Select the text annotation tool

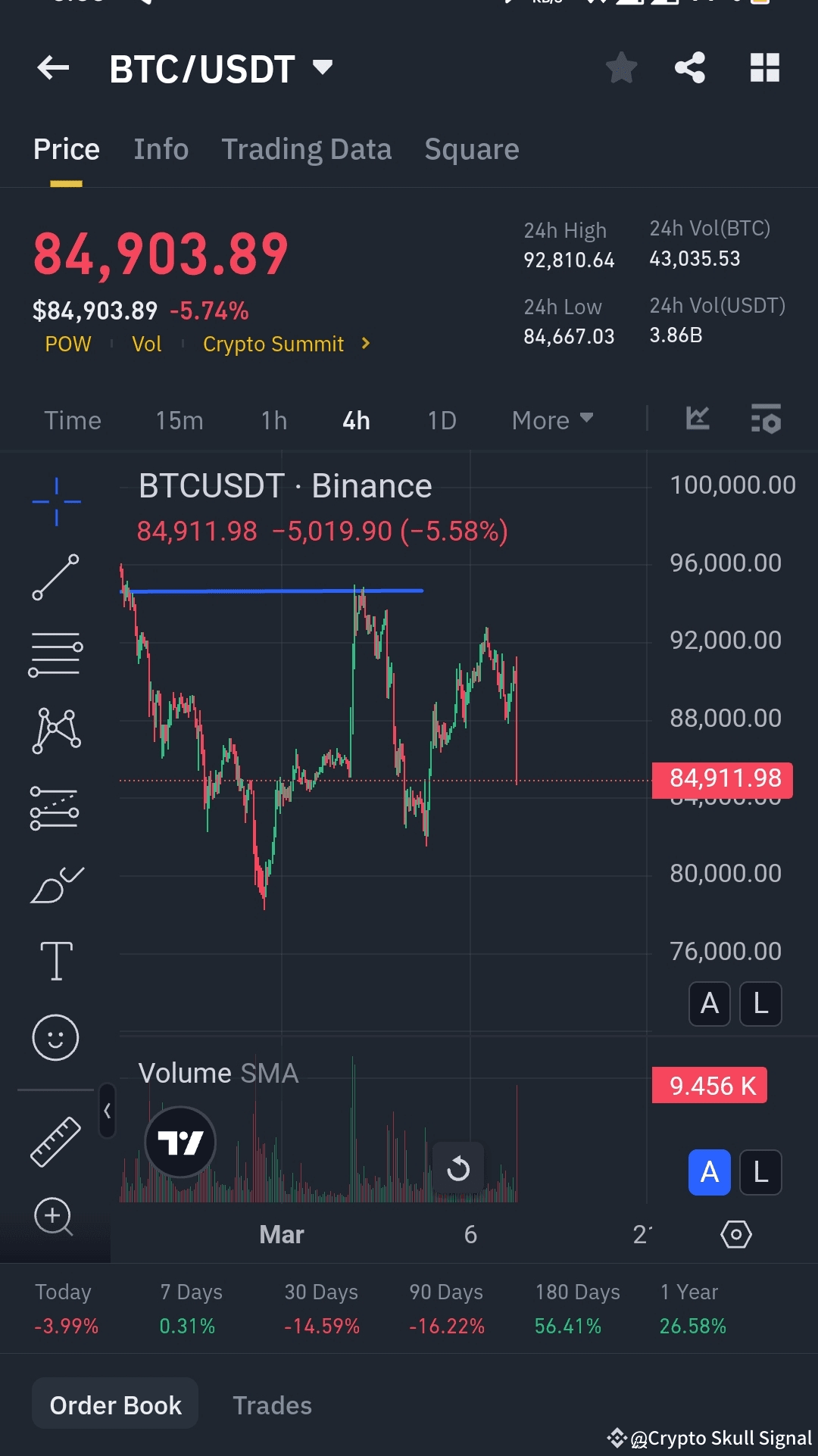[x=57, y=960]
